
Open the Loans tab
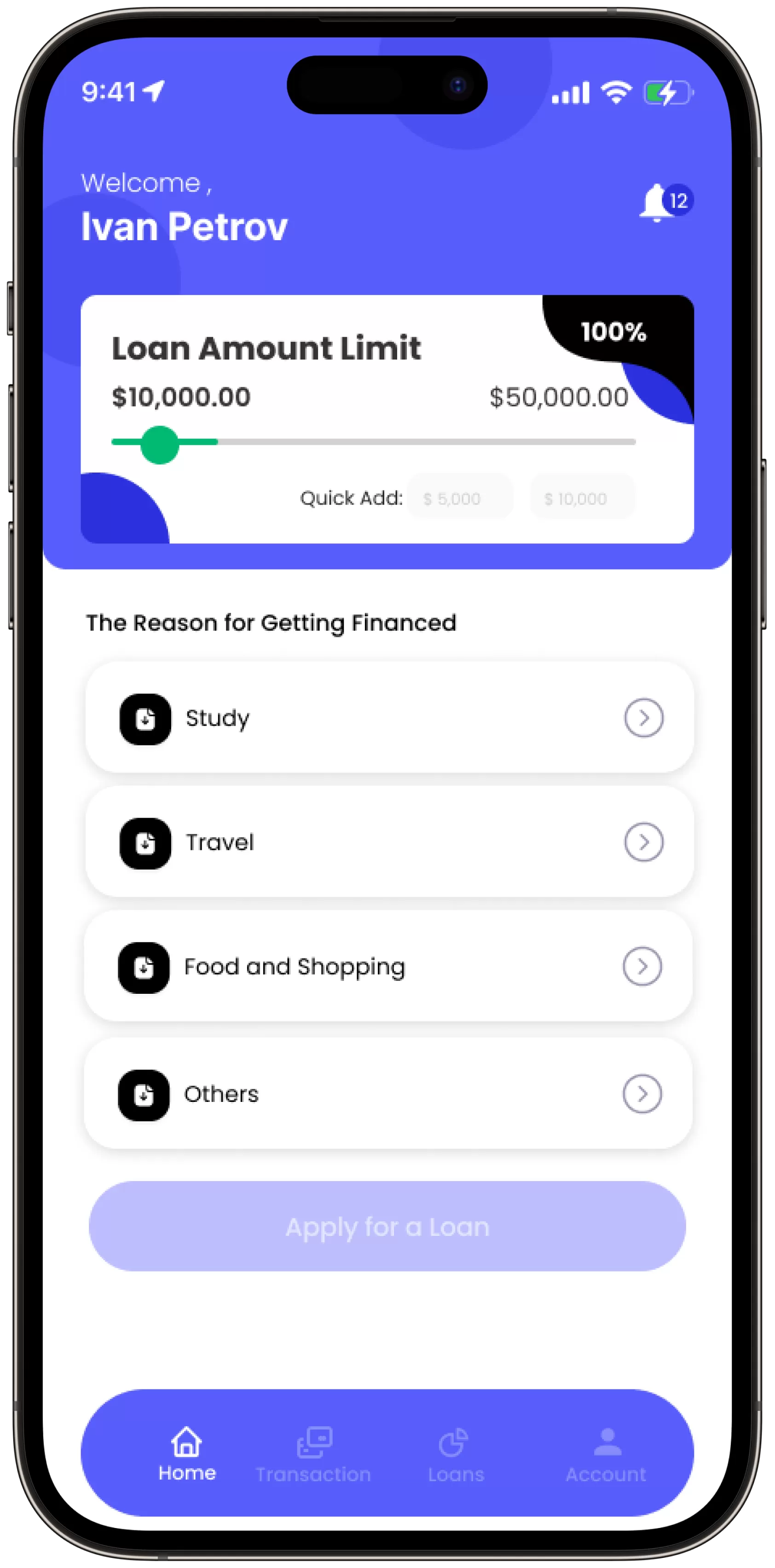(x=455, y=1455)
